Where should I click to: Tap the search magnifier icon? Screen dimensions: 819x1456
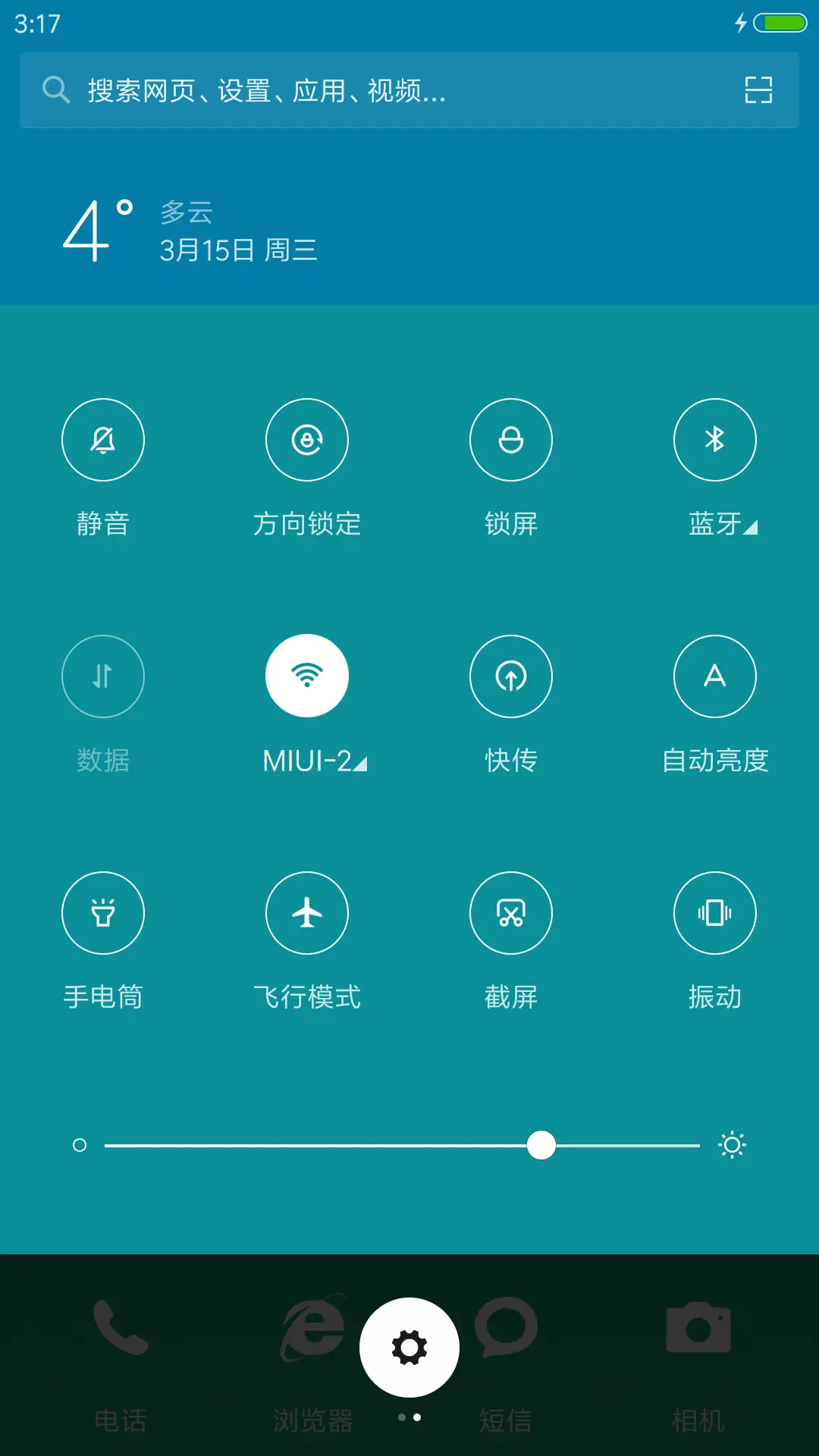pyautogui.click(x=54, y=90)
